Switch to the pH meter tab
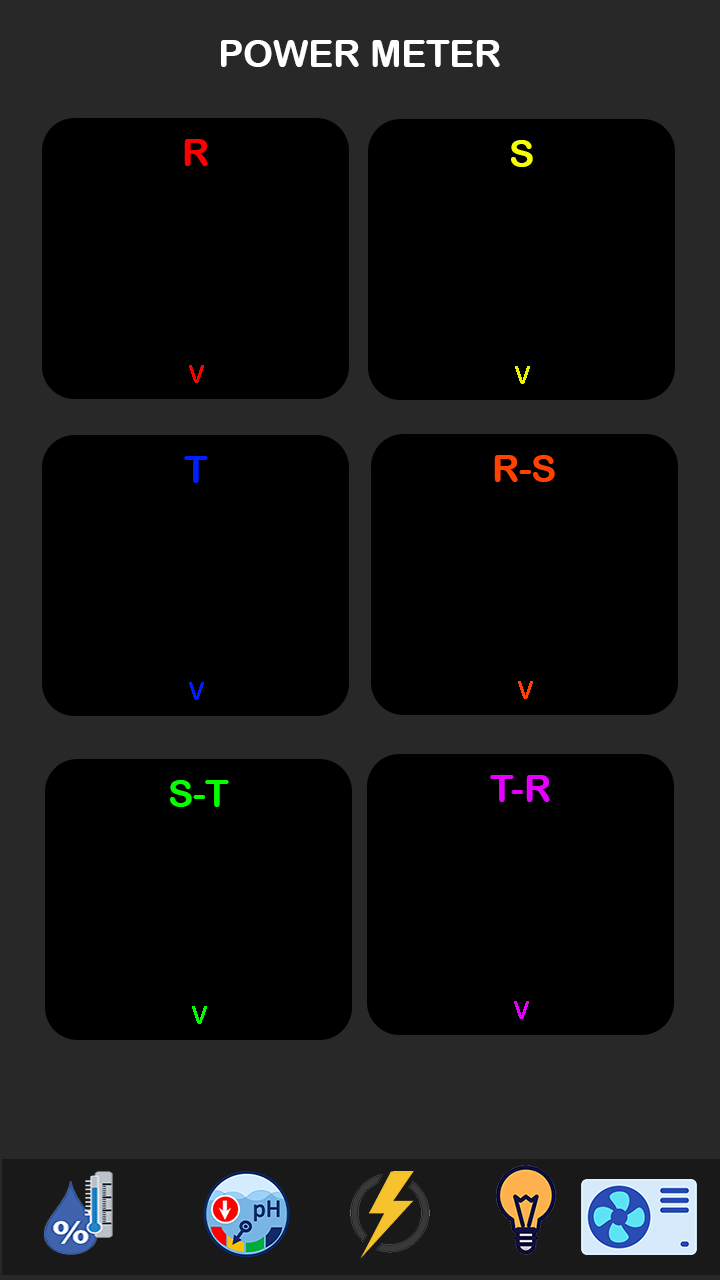 coord(247,1214)
